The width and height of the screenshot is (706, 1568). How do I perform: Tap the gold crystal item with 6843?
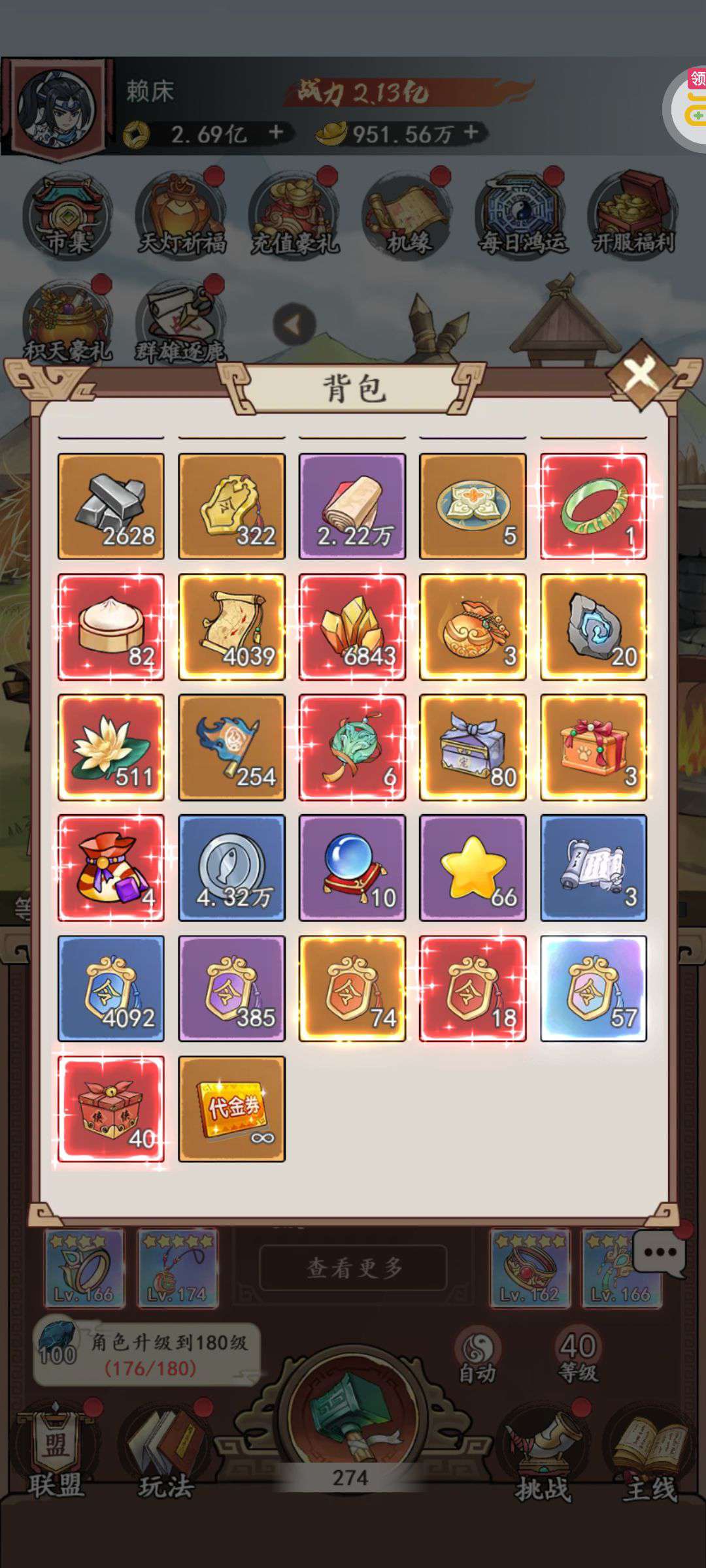352,627
